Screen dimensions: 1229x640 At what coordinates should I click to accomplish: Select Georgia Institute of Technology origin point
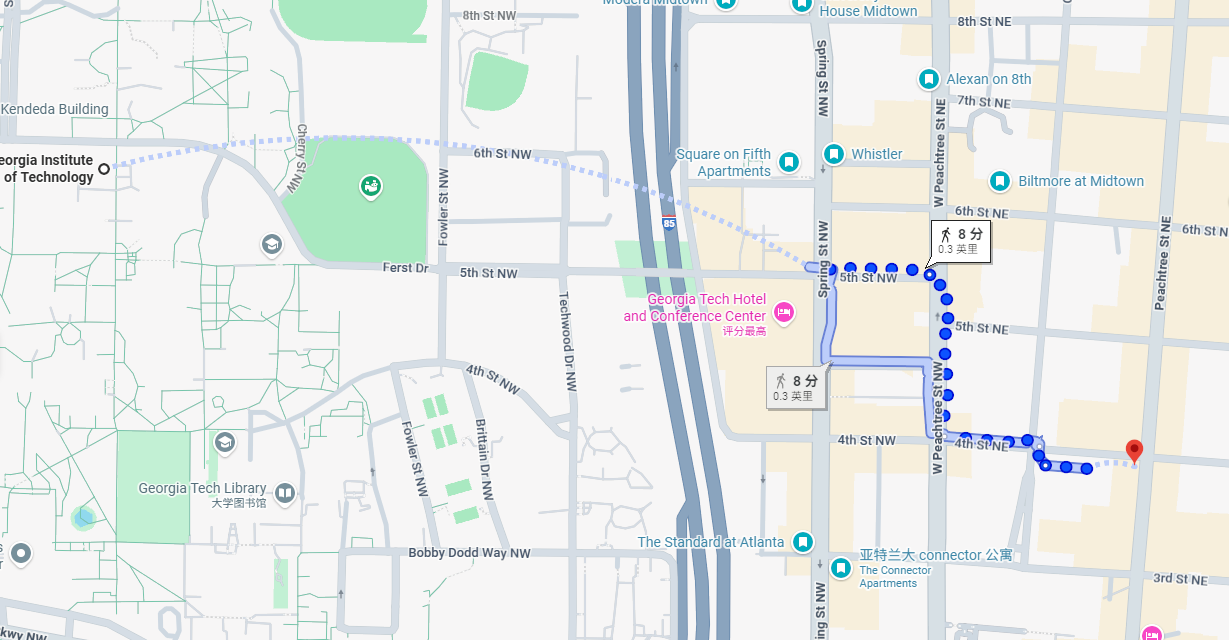pos(104,169)
